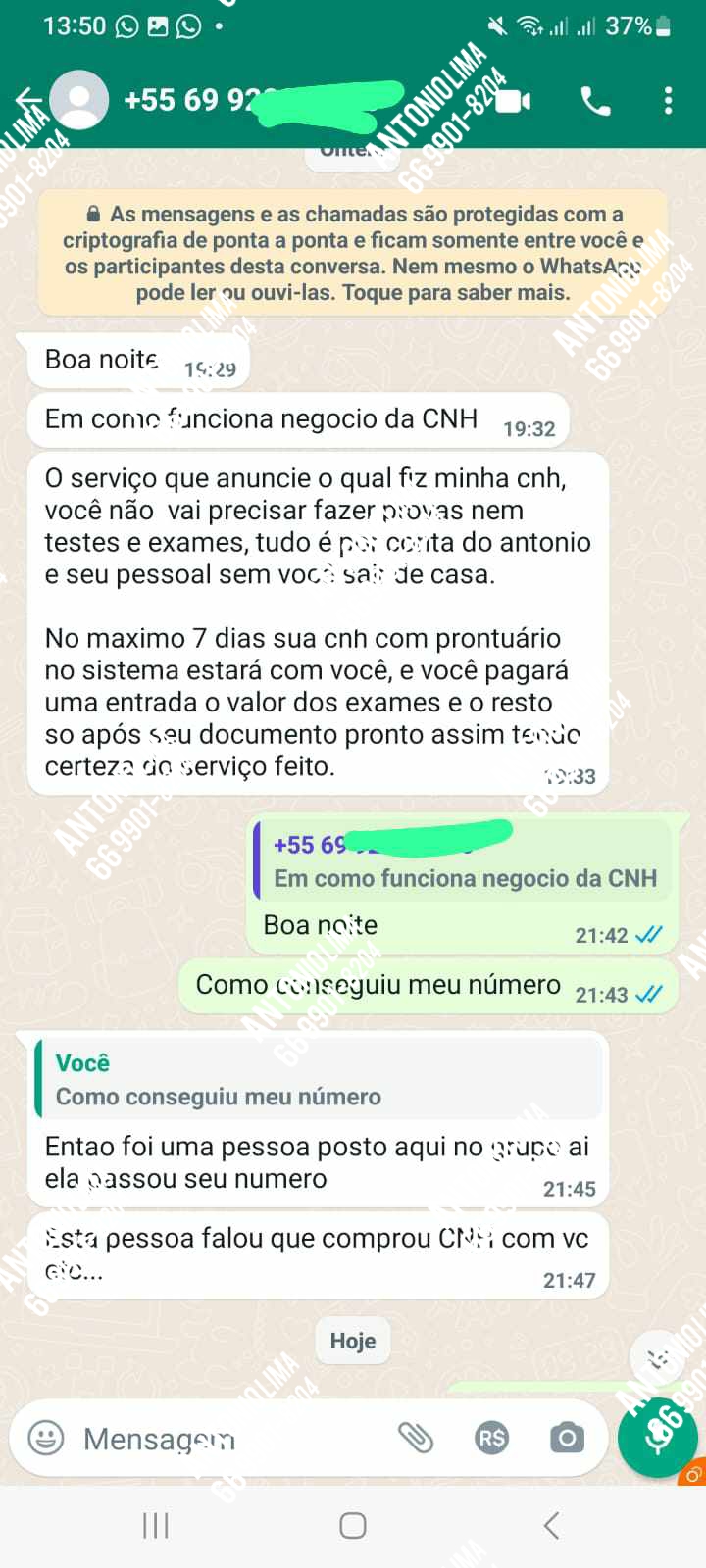Open the R$ payments feature
Viewport: 706px width, 1568px height.
click(491, 1439)
